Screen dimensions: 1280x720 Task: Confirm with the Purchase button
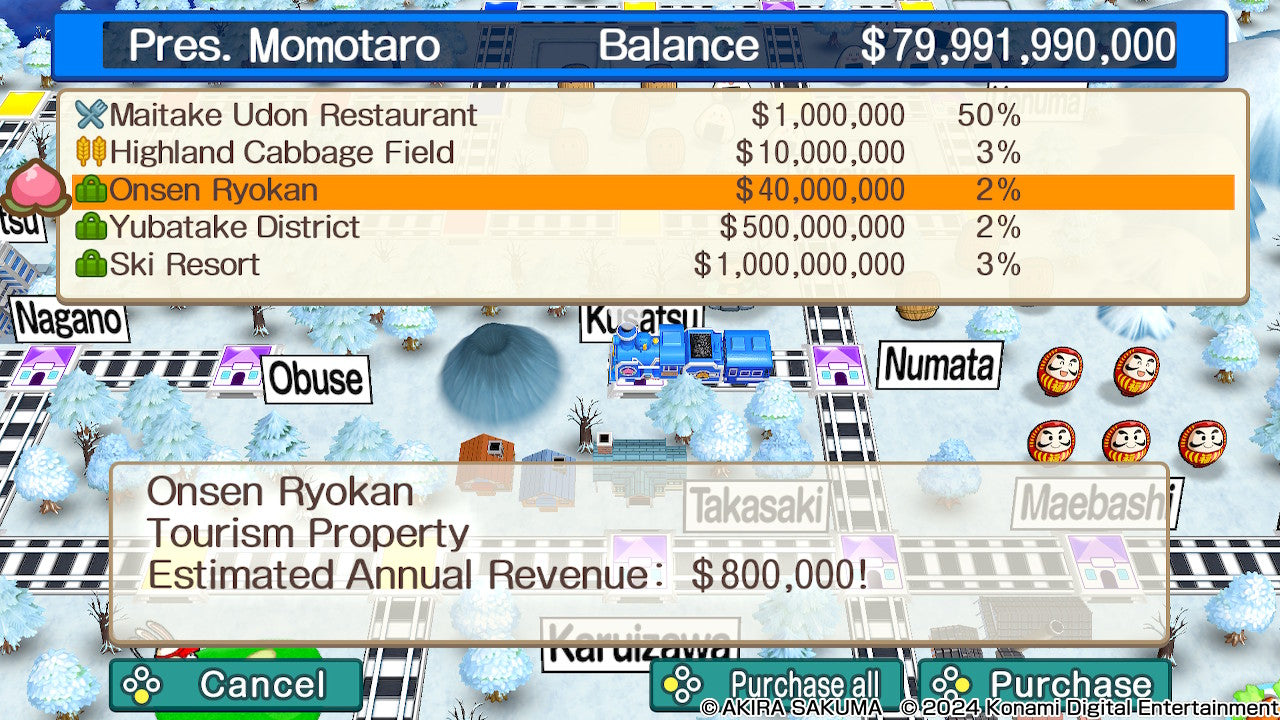pos(1044,685)
